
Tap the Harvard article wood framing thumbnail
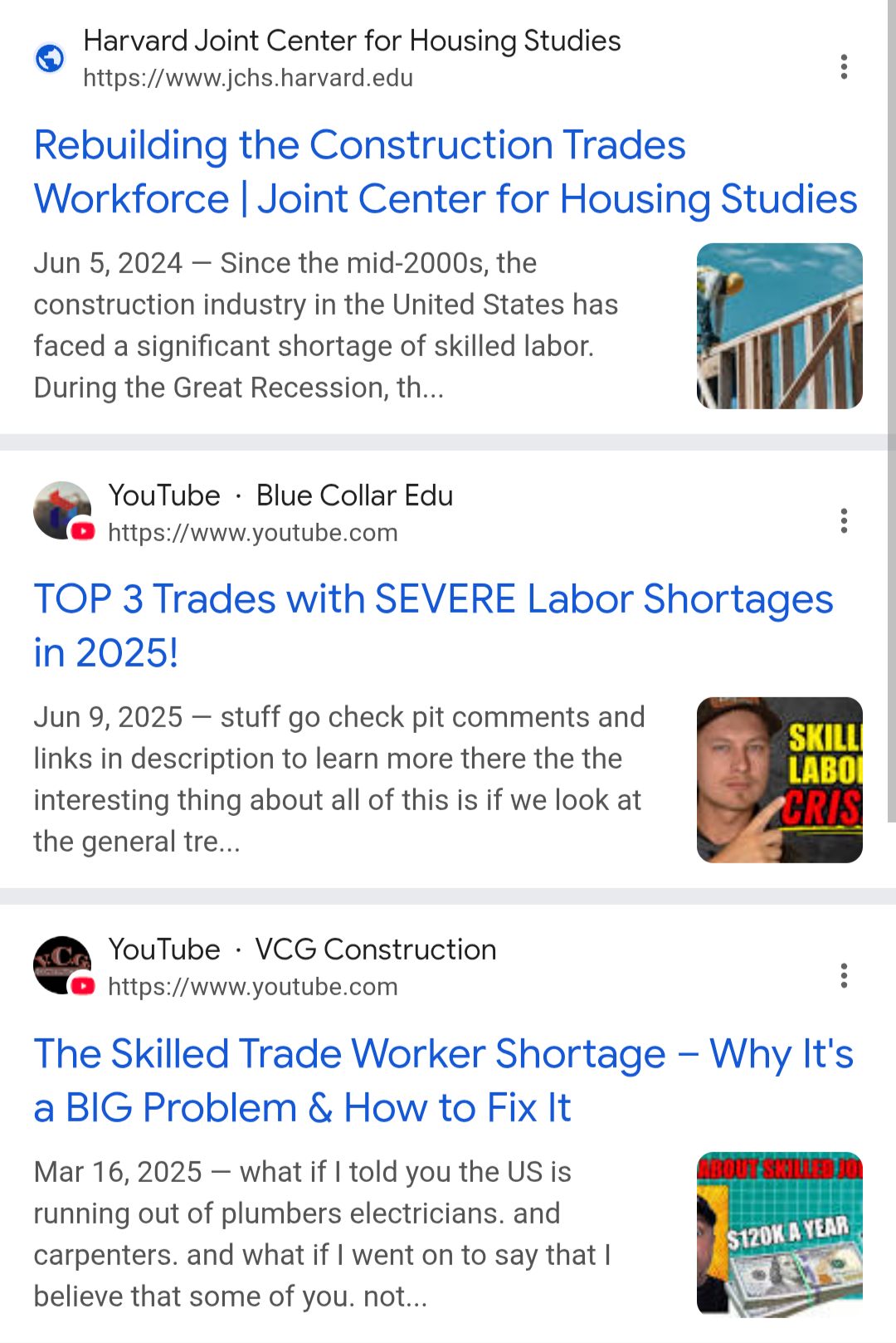(779, 325)
